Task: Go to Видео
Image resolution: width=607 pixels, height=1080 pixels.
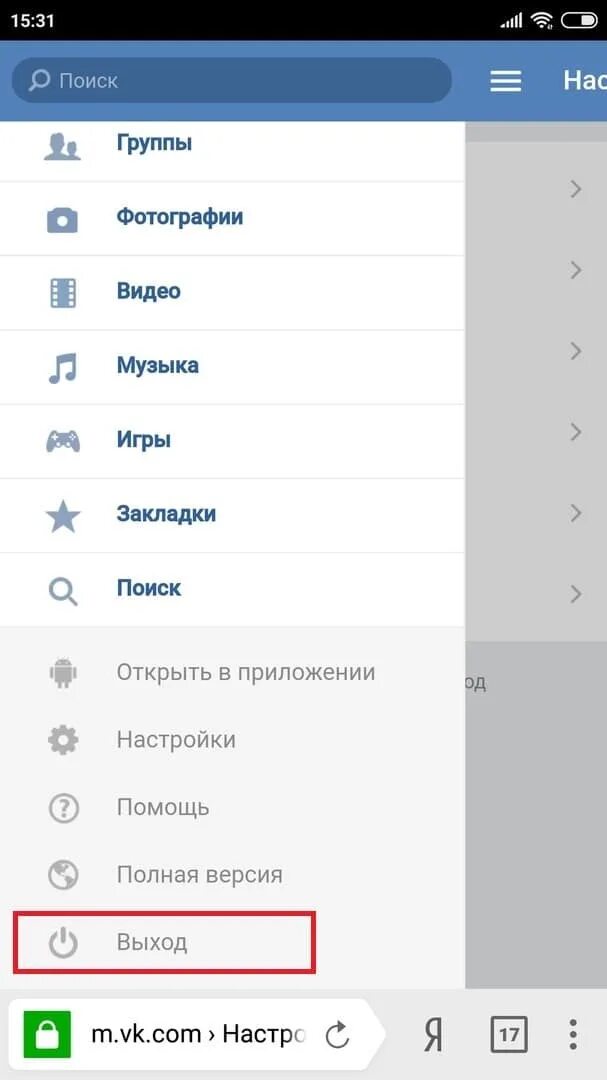Action: [x=148, y=291]
